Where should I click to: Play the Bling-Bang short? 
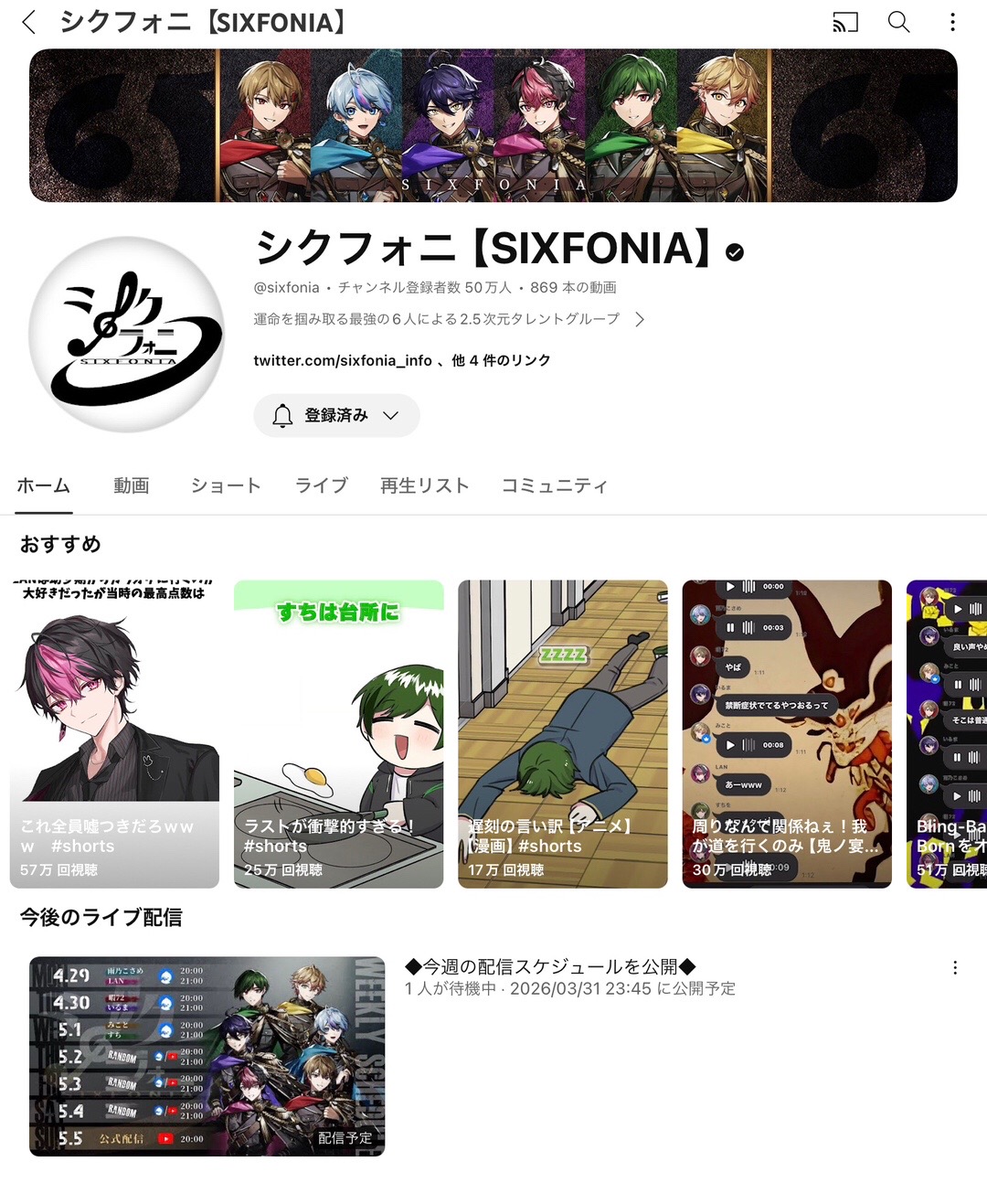tap(947, 731)
